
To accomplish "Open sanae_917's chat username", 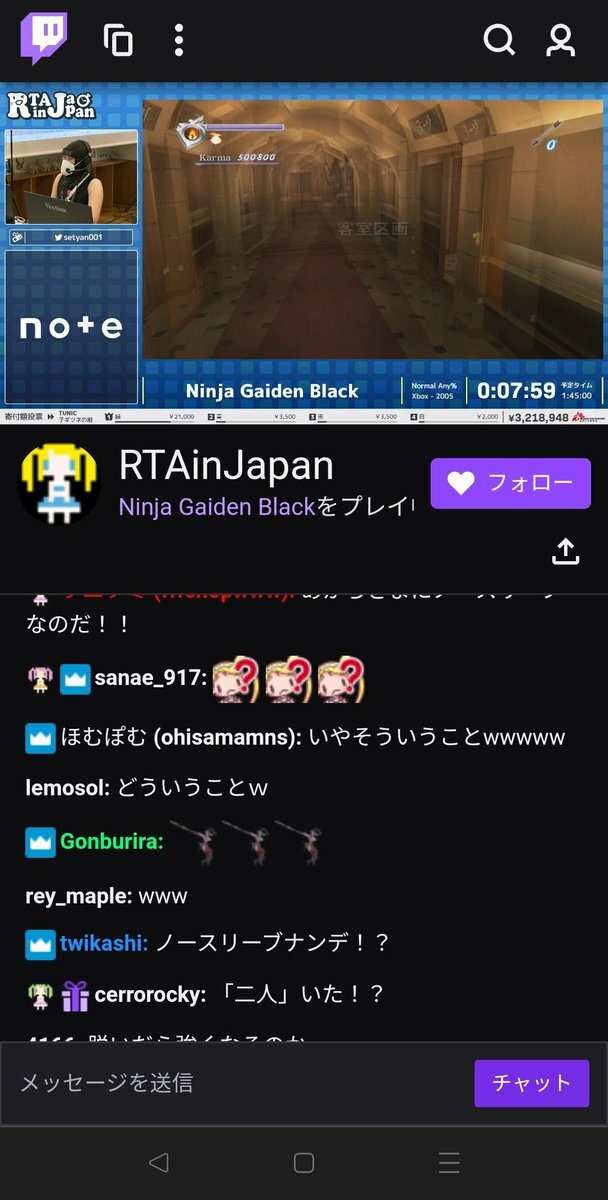I will (x=149, y=680).
